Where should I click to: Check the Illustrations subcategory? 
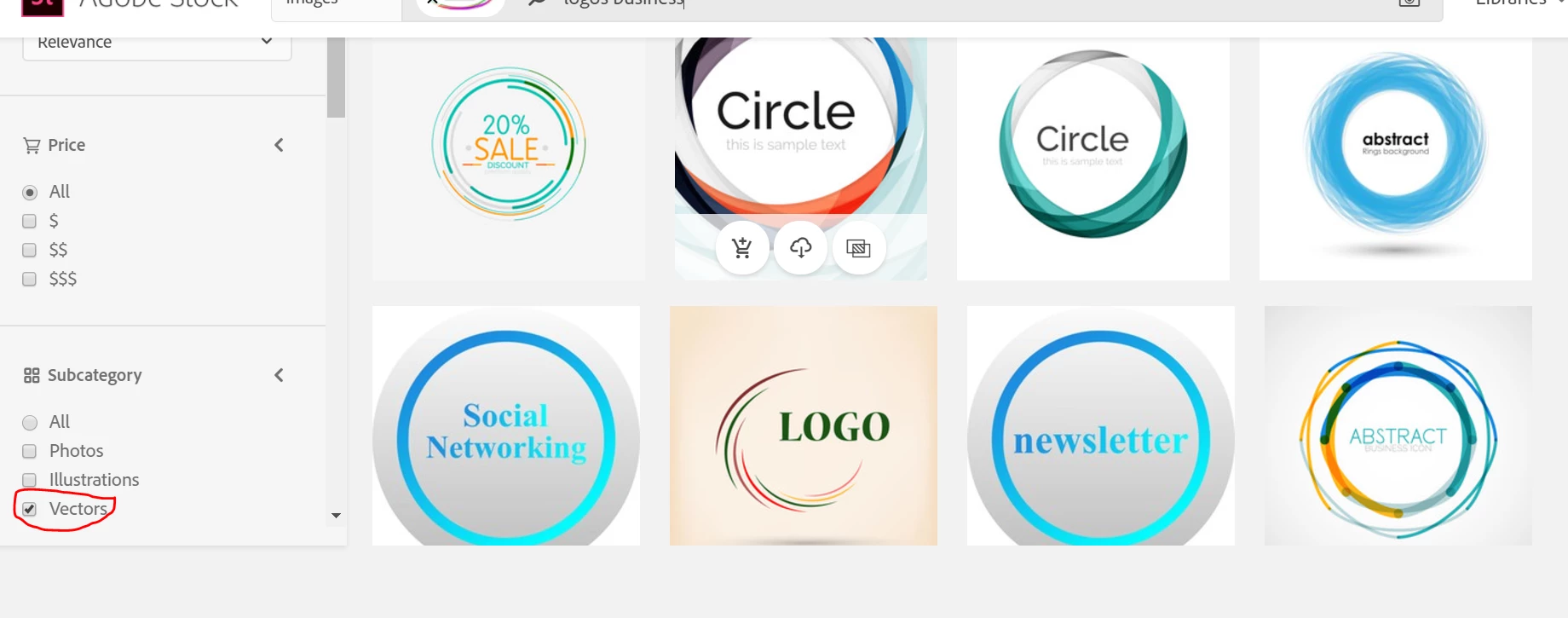[x=30, y=480]
